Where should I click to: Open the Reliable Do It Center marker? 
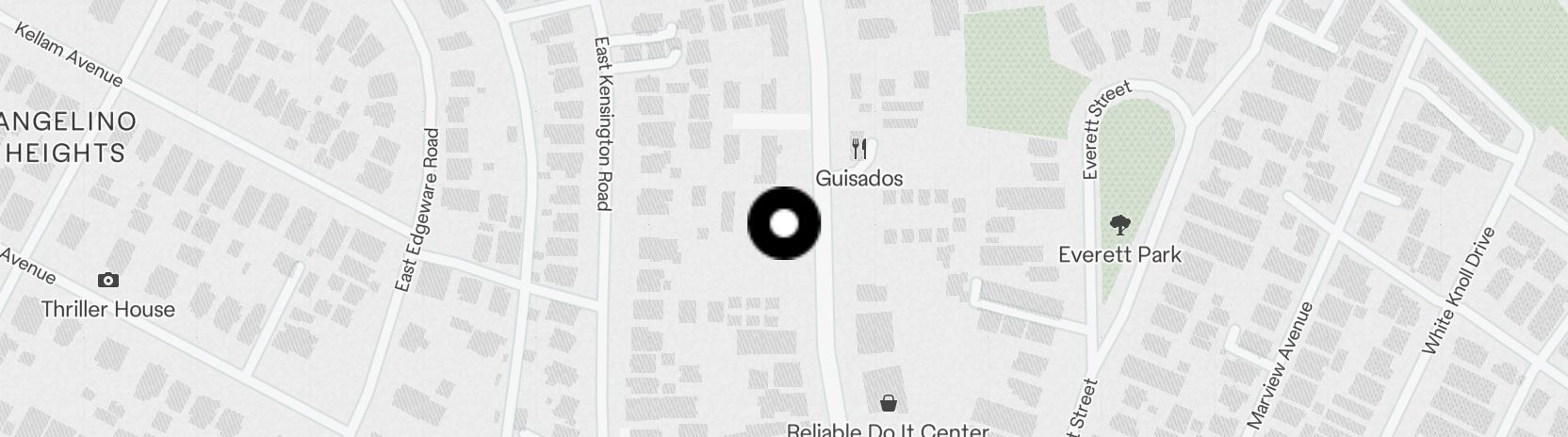(x=888, y=404)
